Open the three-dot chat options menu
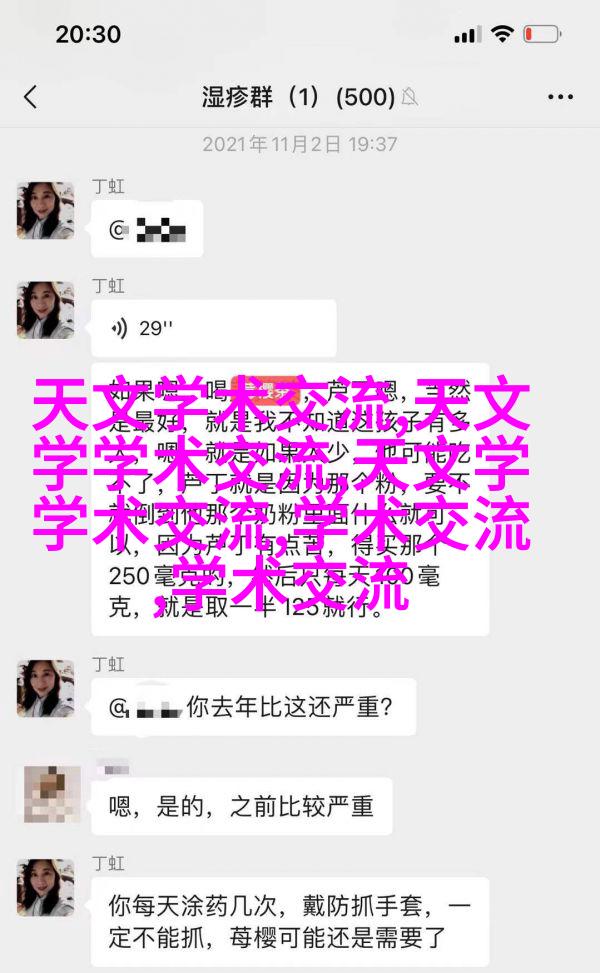Image resolution: width=600 pixels, height=973 pixels. click(x=560, y=97)
